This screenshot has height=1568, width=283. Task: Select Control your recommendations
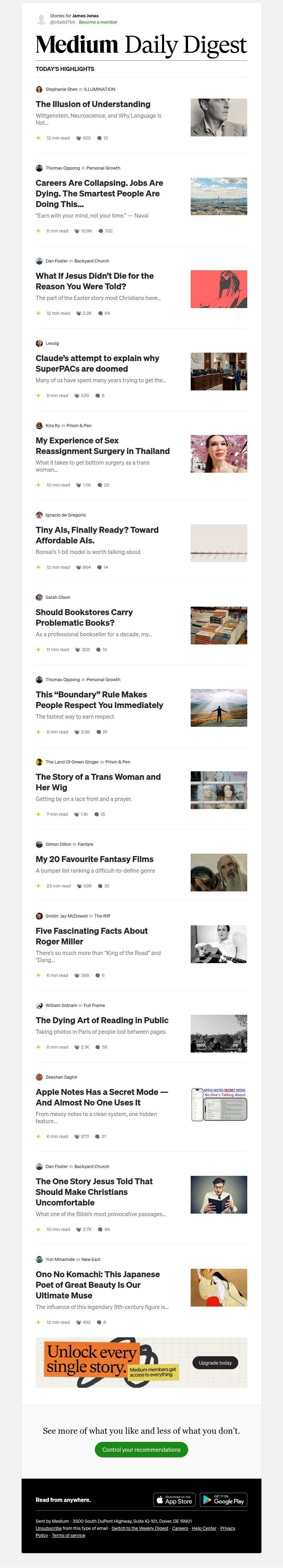[141, 1449]
